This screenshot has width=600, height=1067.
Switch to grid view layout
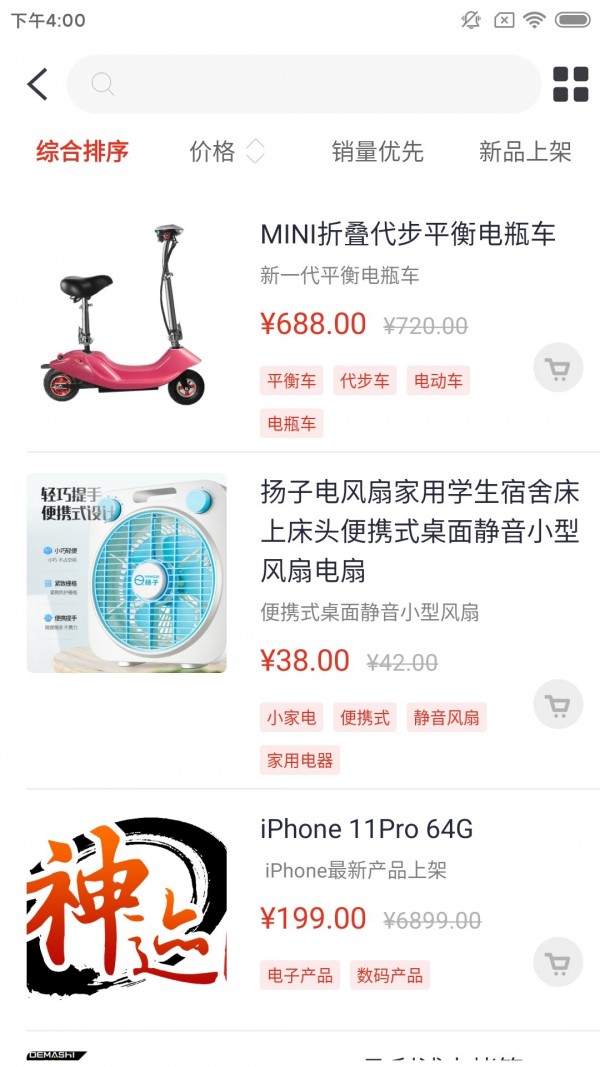click(x=570, y=84)
